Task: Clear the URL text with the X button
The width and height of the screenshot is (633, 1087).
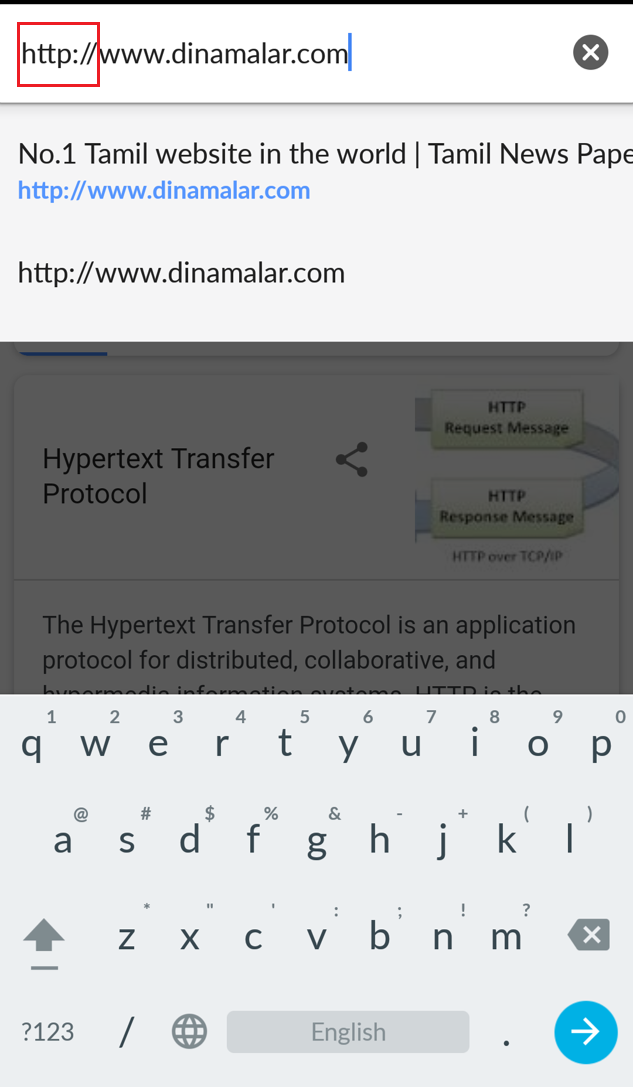Action: click(x=590, y=52)
